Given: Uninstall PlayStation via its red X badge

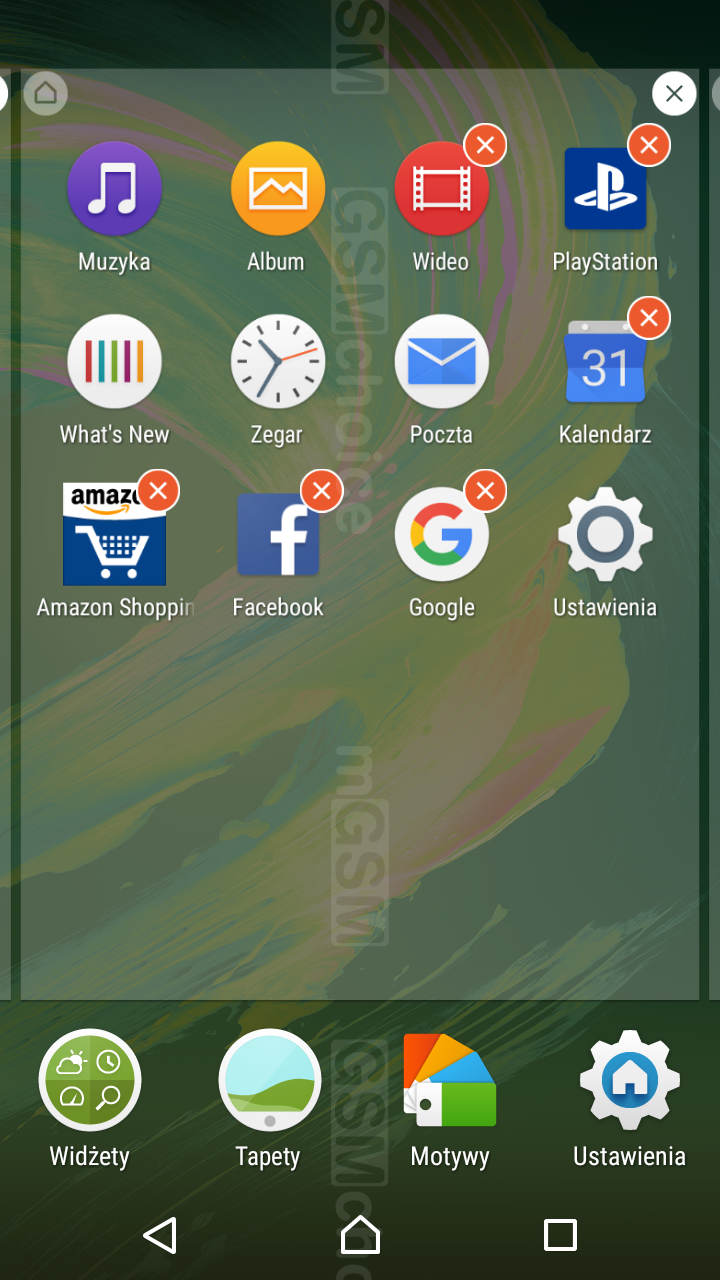Looking at the screenshot, I should [x=649, y=146].
